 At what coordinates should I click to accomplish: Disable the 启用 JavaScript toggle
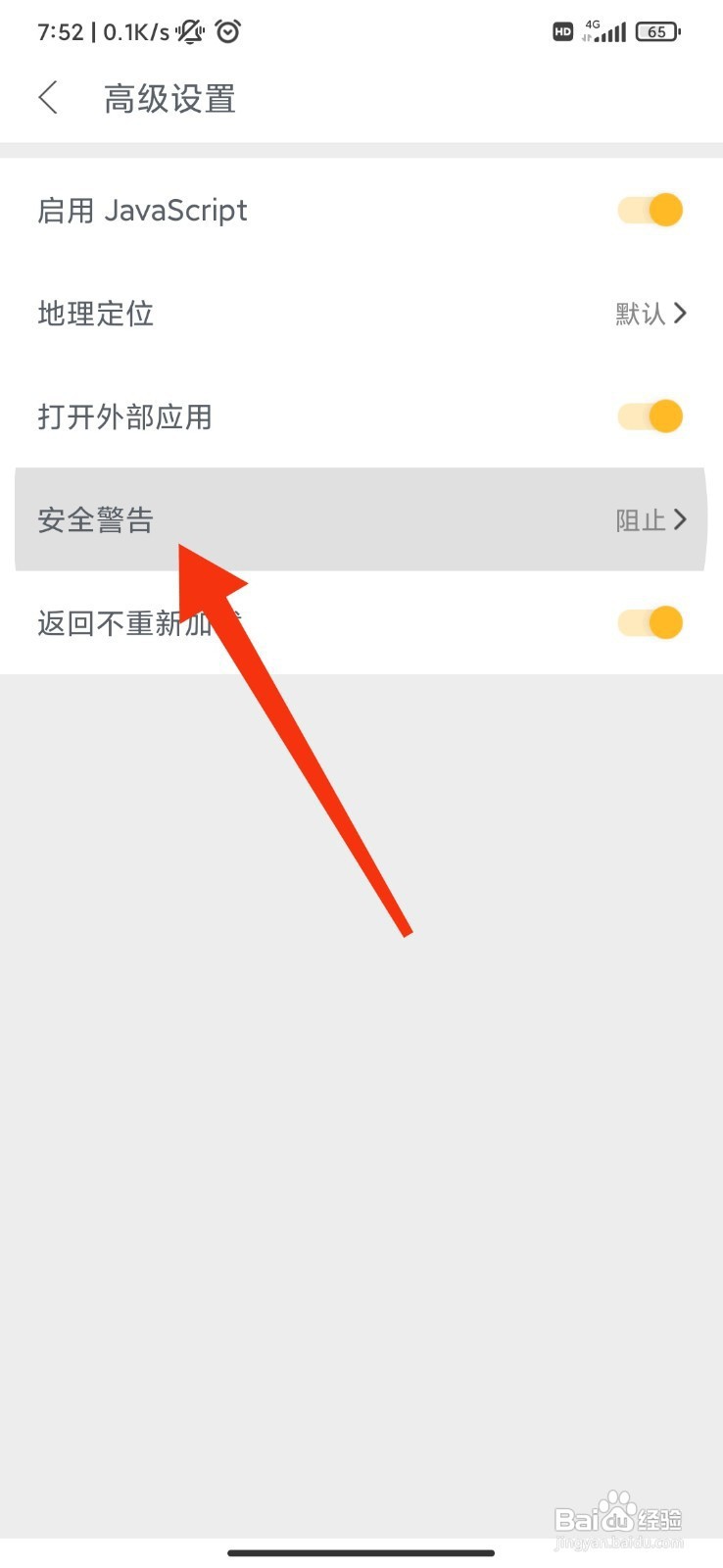[x=650, y=210]
